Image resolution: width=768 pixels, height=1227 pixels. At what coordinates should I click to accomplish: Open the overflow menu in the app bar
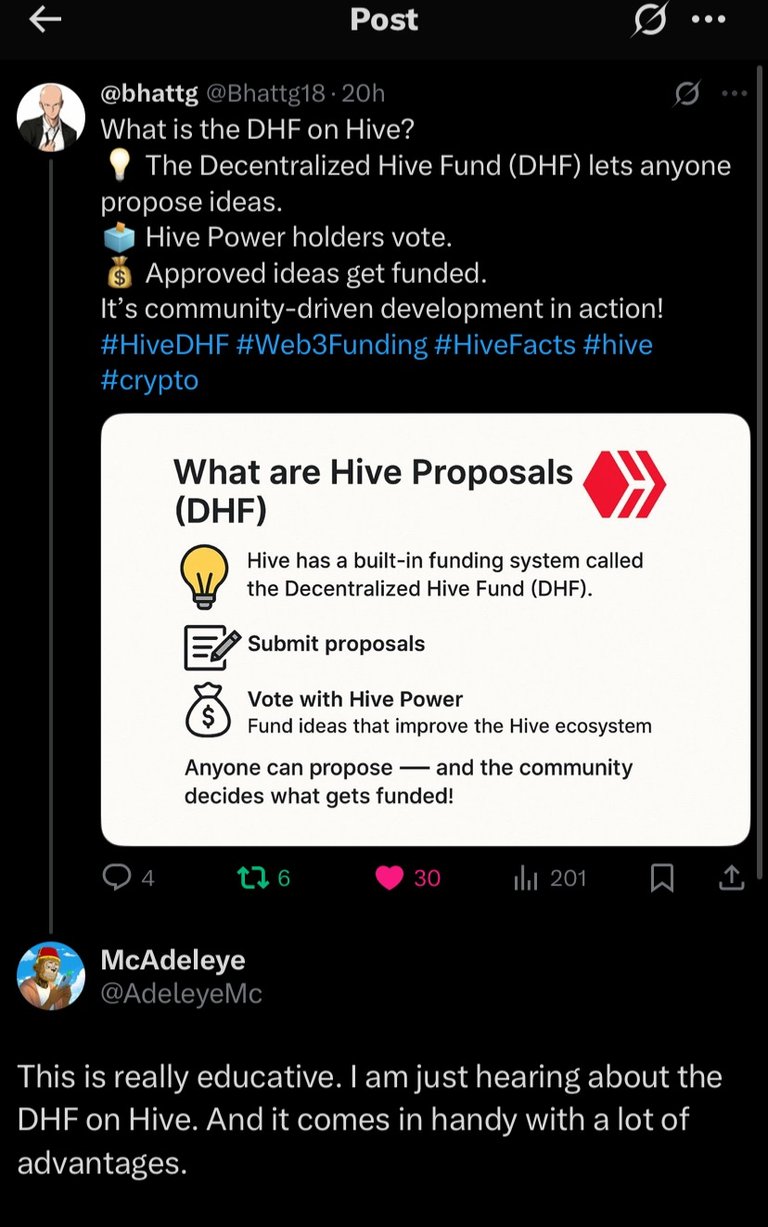(708, 20)
